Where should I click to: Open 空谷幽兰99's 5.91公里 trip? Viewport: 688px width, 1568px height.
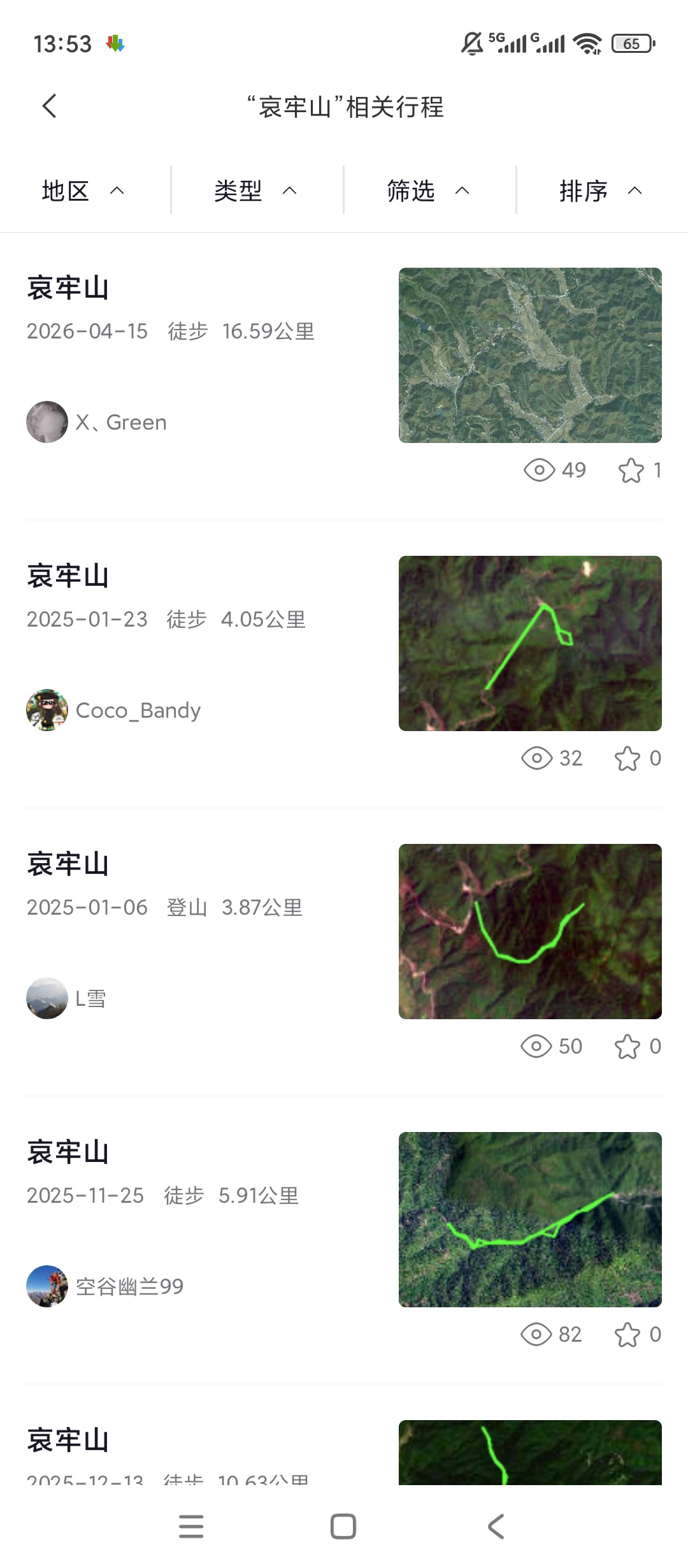pos(344,1240)
